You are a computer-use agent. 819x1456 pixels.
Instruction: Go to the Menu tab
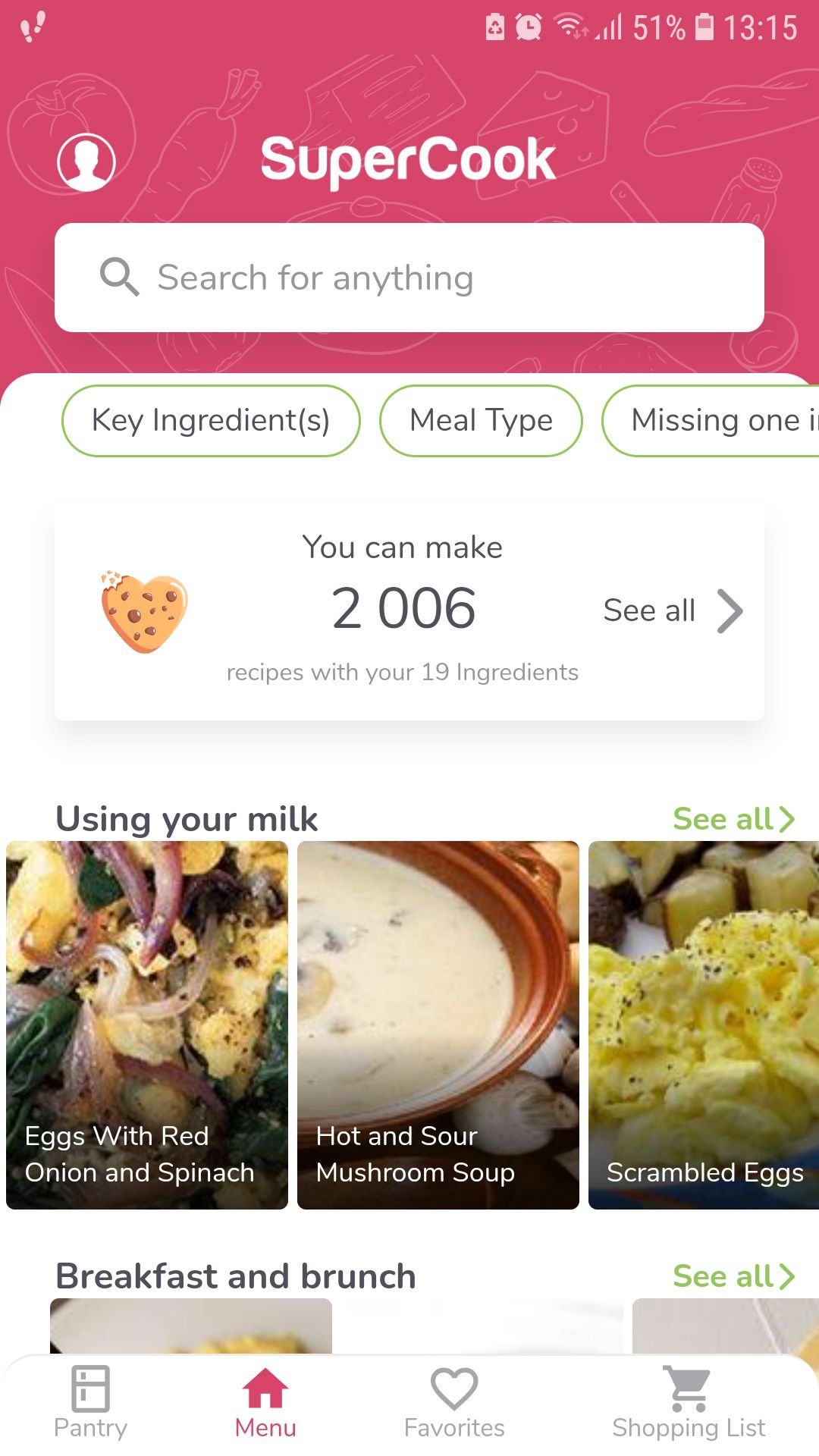pyautogui.click(x=265, y=1403)
